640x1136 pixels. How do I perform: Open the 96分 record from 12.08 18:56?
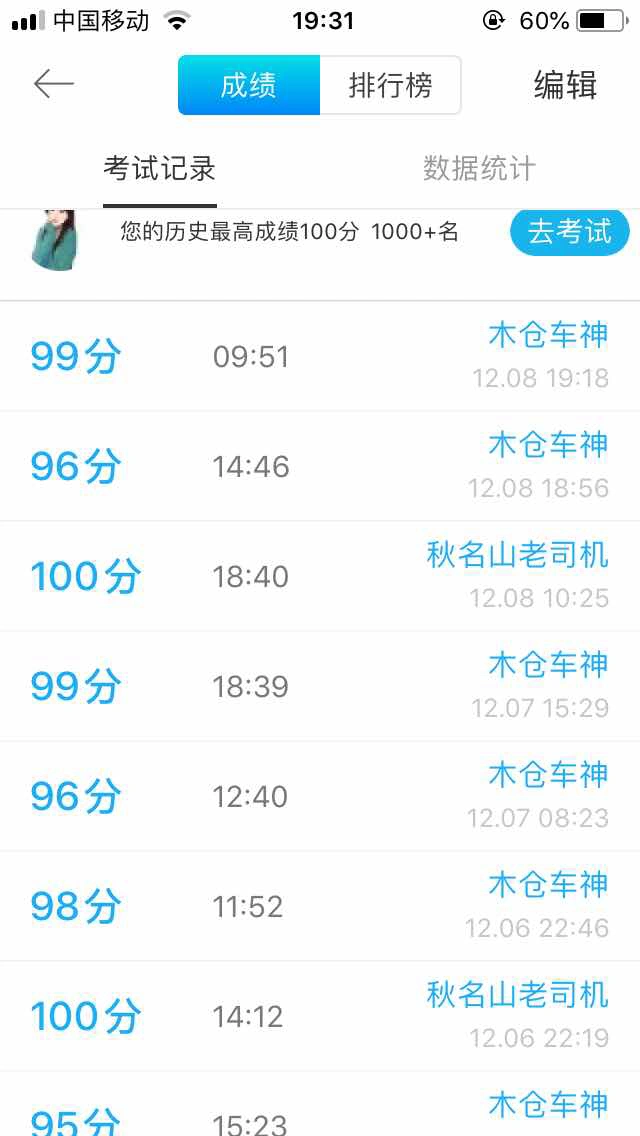[320, 466]
